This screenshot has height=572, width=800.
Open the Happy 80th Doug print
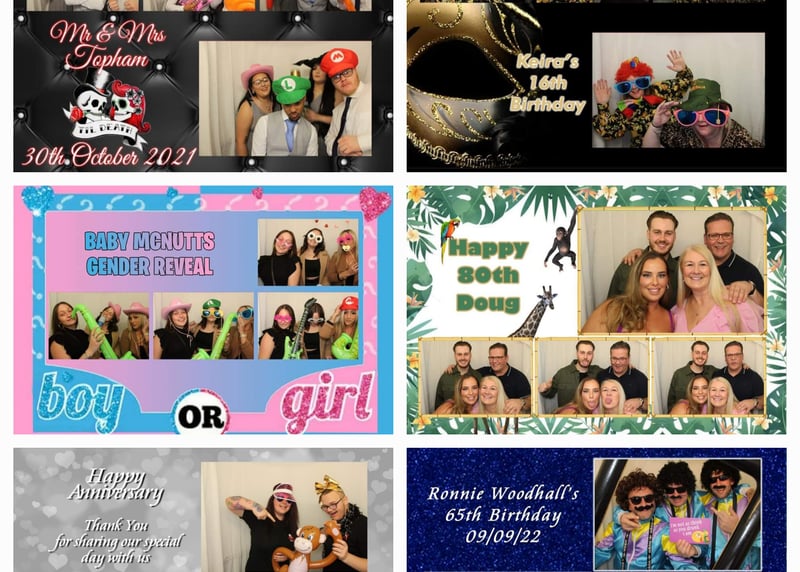596,309
